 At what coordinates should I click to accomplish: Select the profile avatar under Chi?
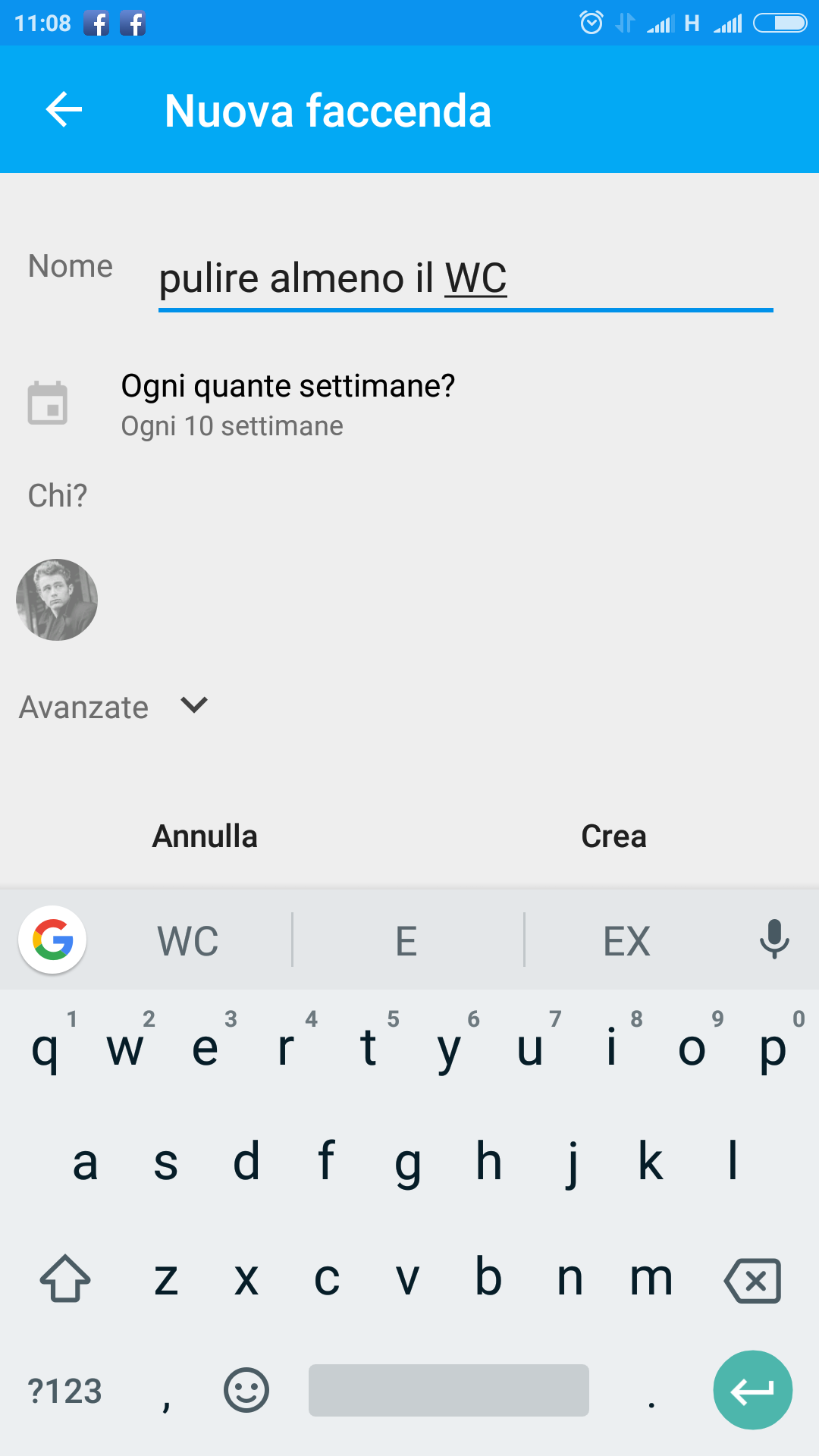[x=57, y=600]
